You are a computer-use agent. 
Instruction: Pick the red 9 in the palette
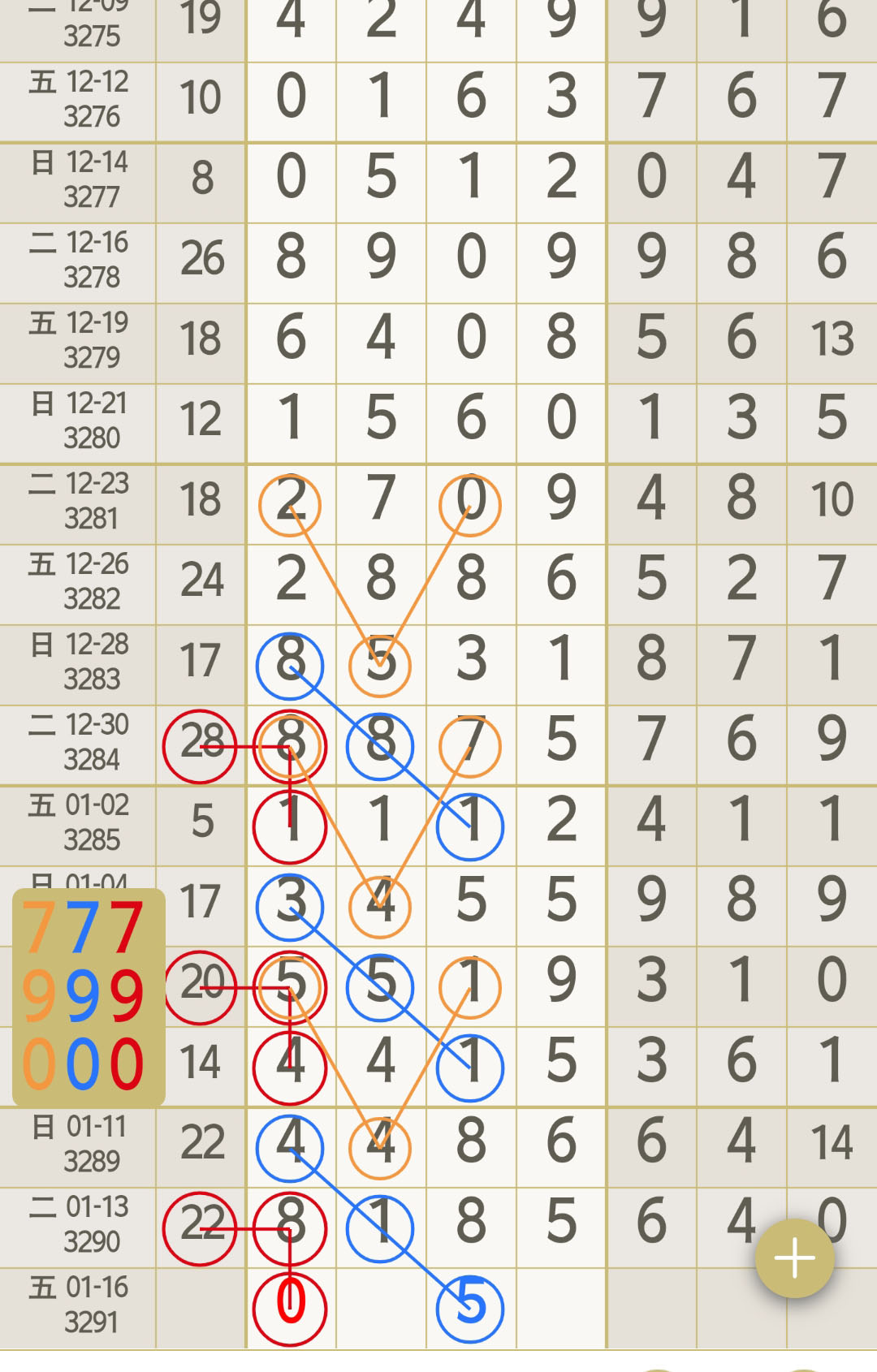126,996
